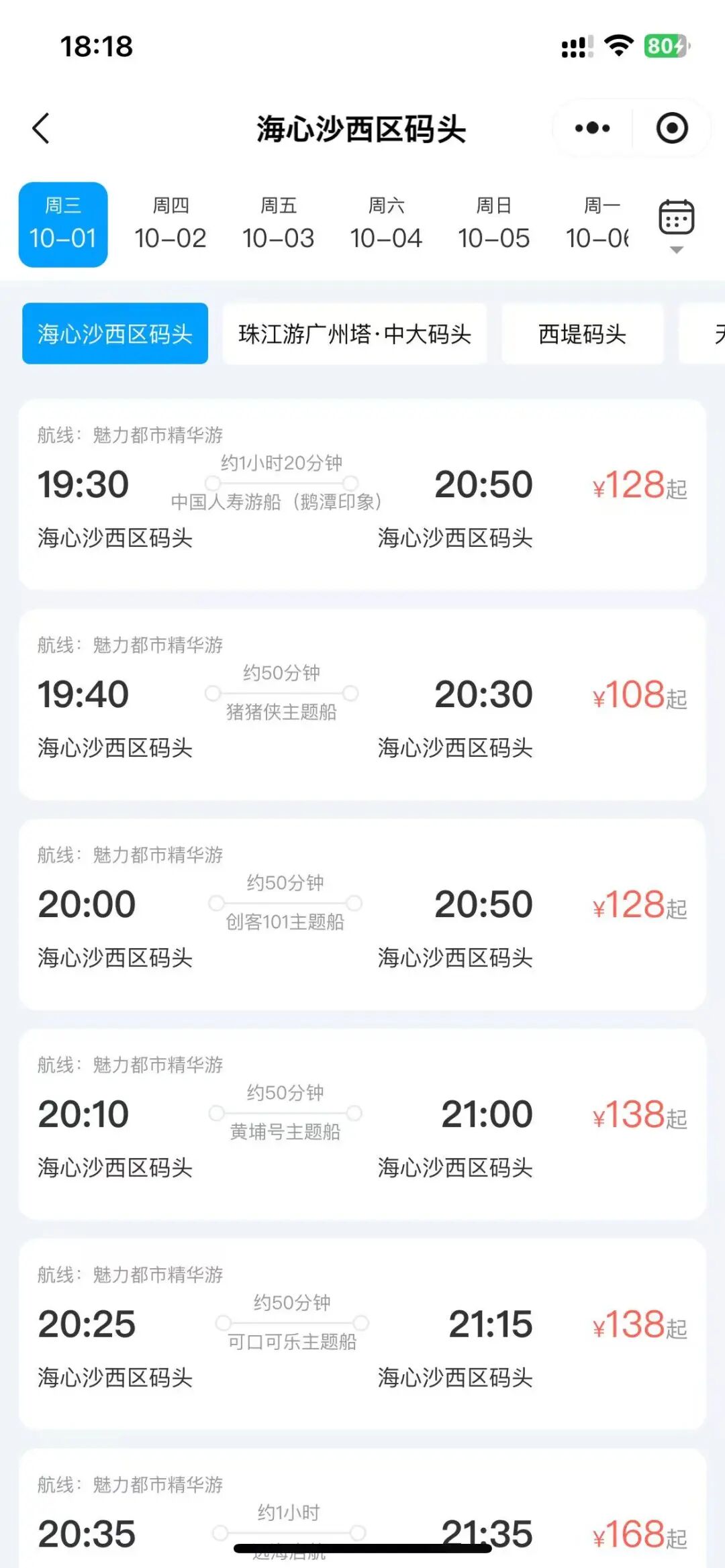Select the 海心沙西区码头 pier filter
The image size is (725, 1568).
tap(115, 333)
